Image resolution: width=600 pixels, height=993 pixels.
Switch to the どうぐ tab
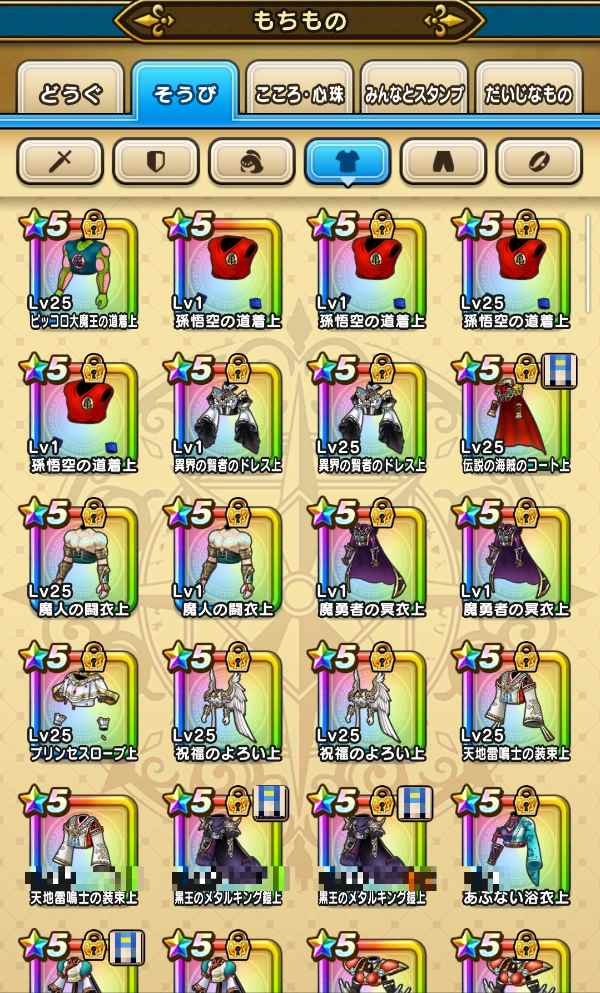[70, 95]
